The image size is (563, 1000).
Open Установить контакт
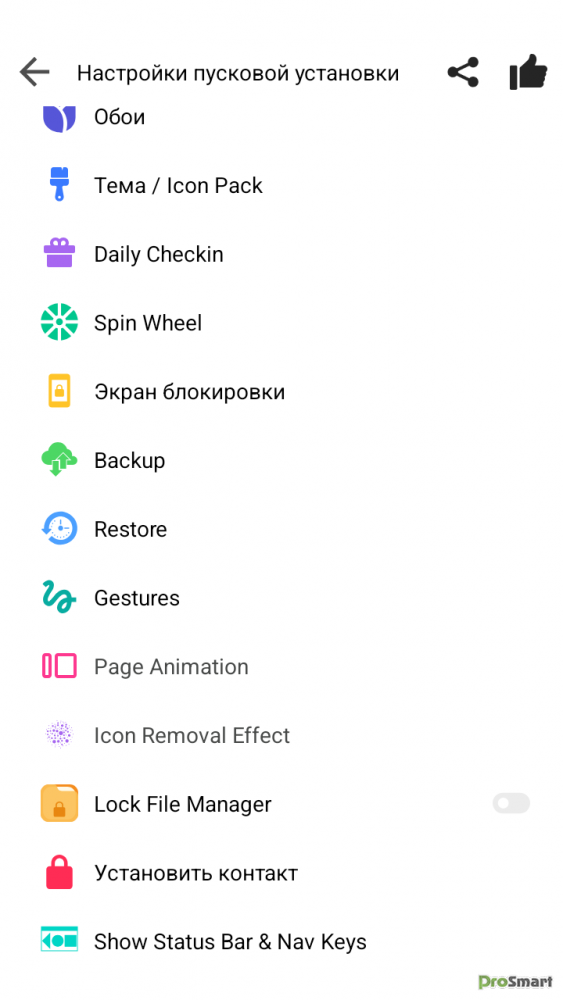point(281,873)
